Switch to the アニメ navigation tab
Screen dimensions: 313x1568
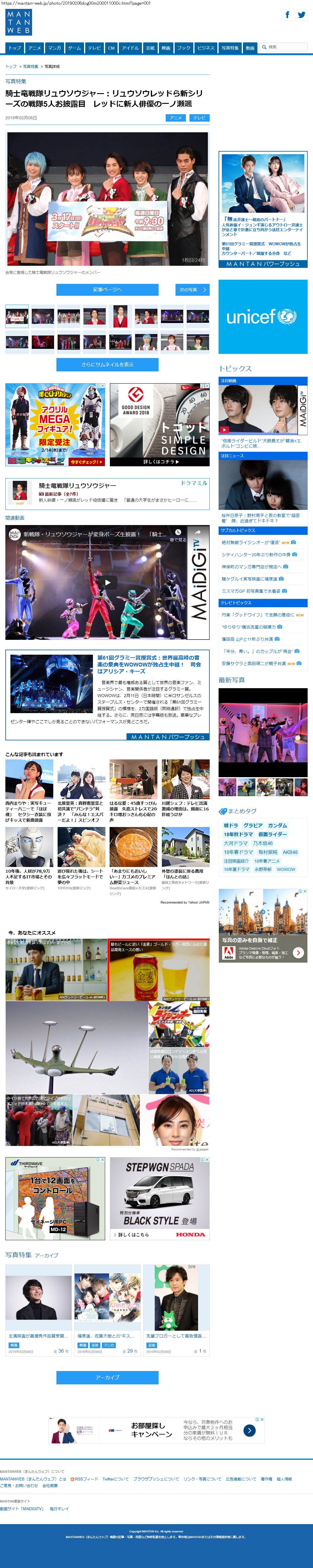35,47
